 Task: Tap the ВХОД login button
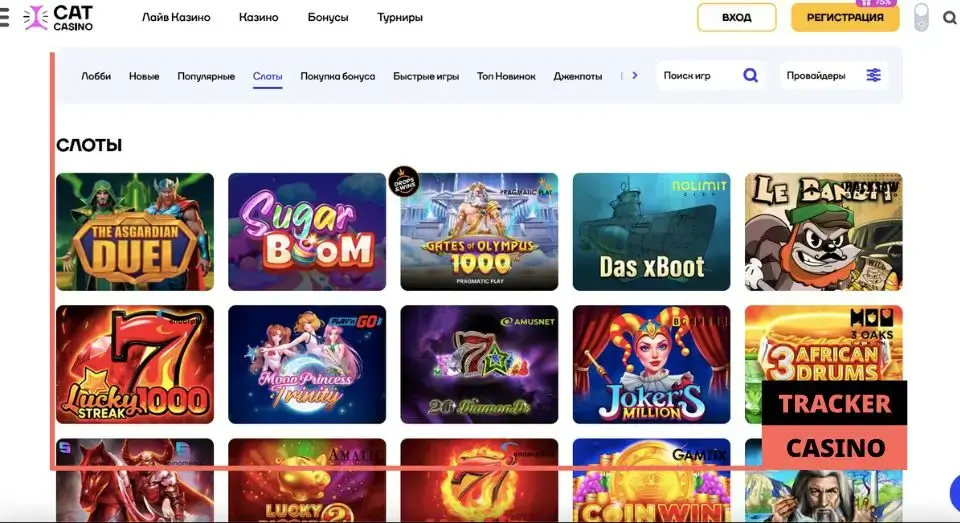coord(736,17)
